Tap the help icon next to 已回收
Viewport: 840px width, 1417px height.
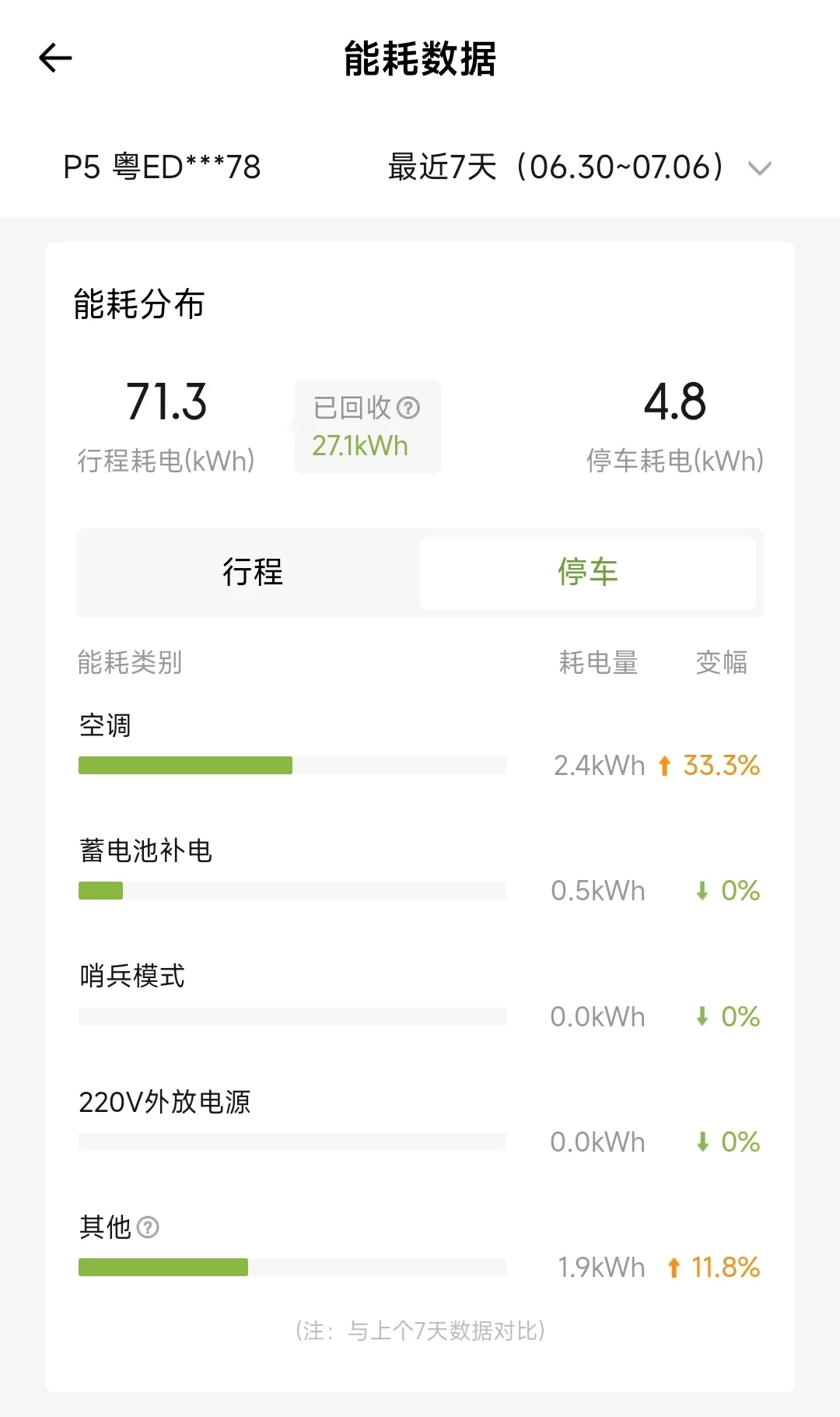pyautogui.click(x=408, y=408)
